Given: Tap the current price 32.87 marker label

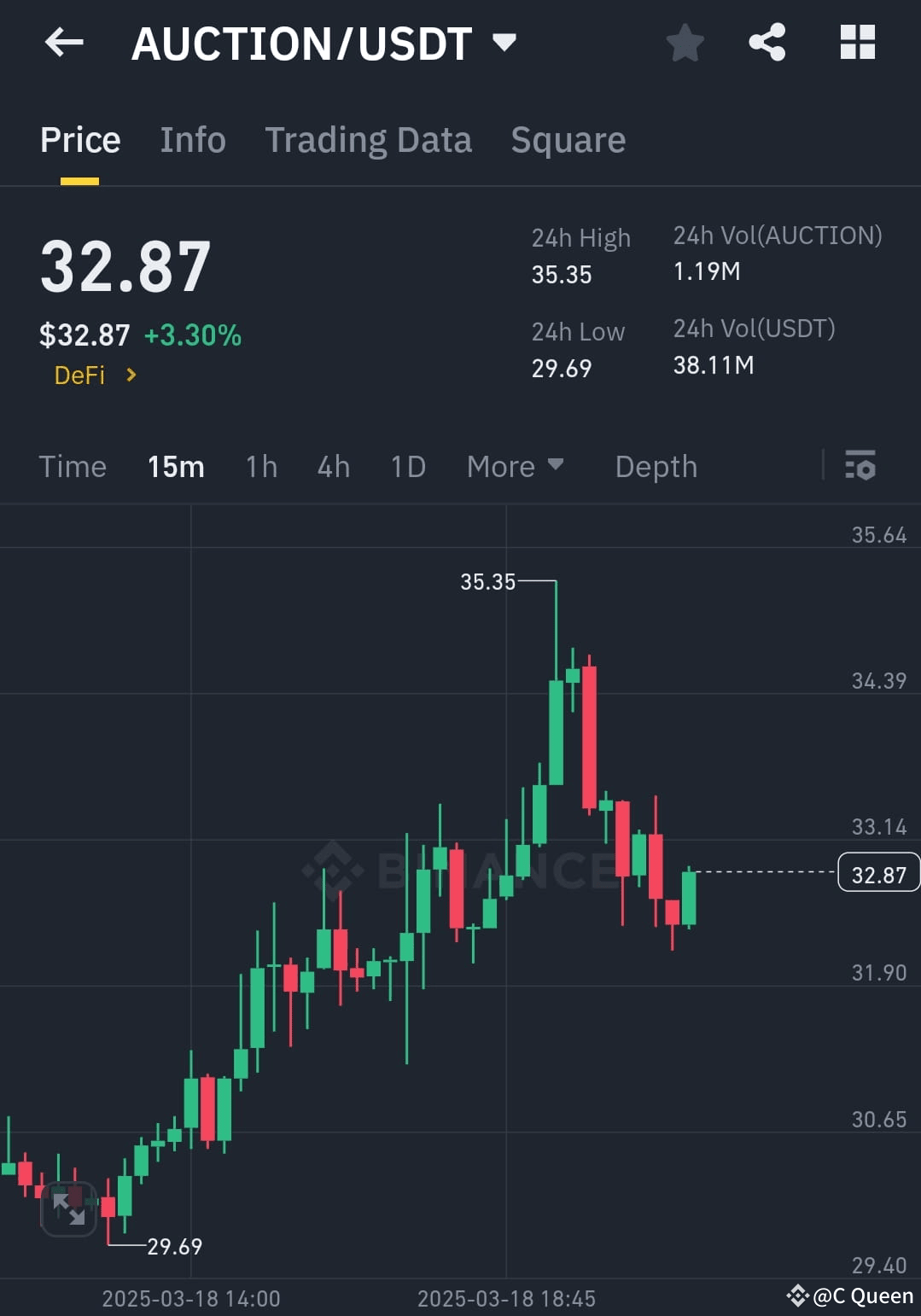Looking at the screenshot, I should pyautogui.click(x=877, y=873).
